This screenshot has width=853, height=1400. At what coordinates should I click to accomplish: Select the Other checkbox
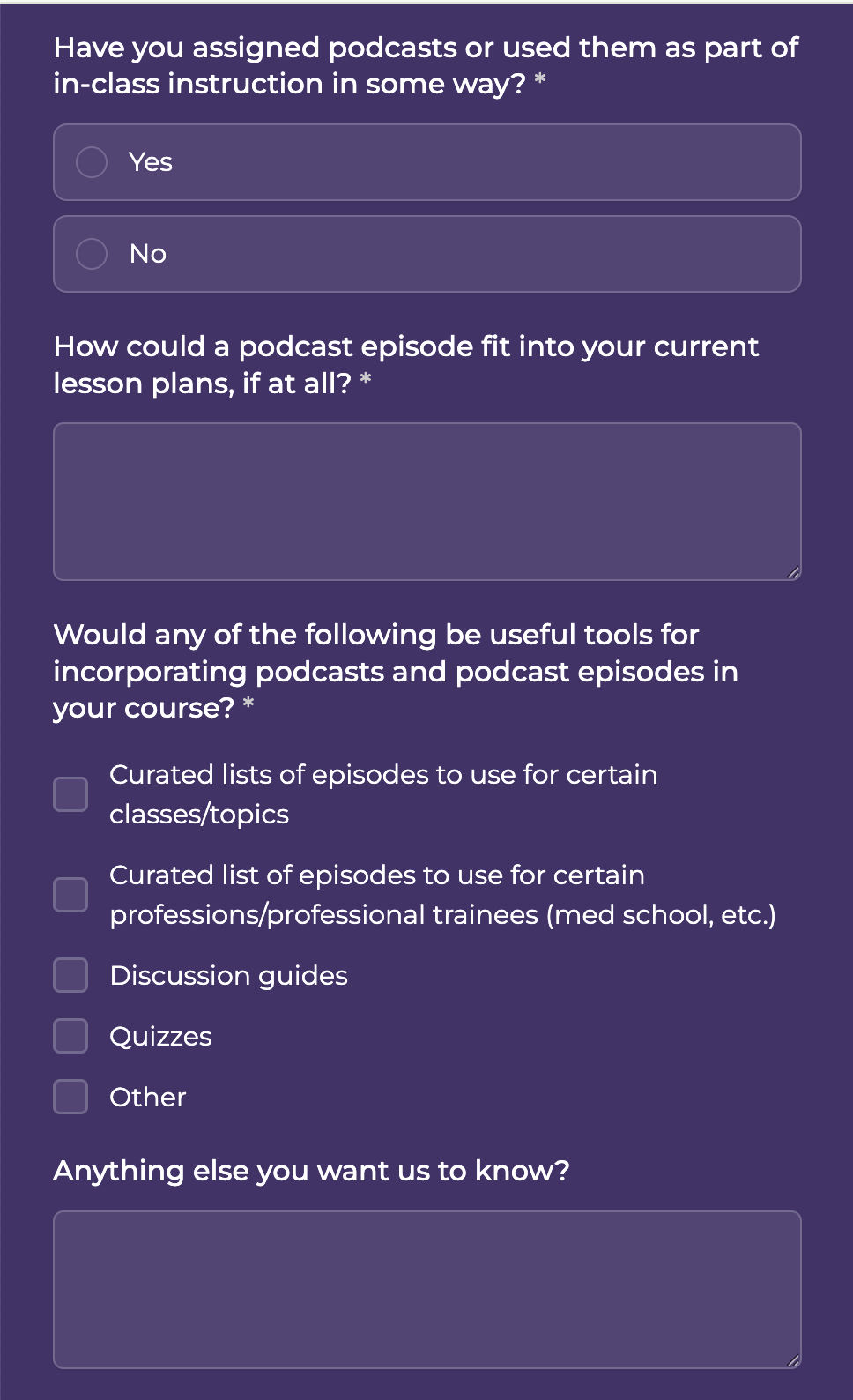(x=70, y=1097)
